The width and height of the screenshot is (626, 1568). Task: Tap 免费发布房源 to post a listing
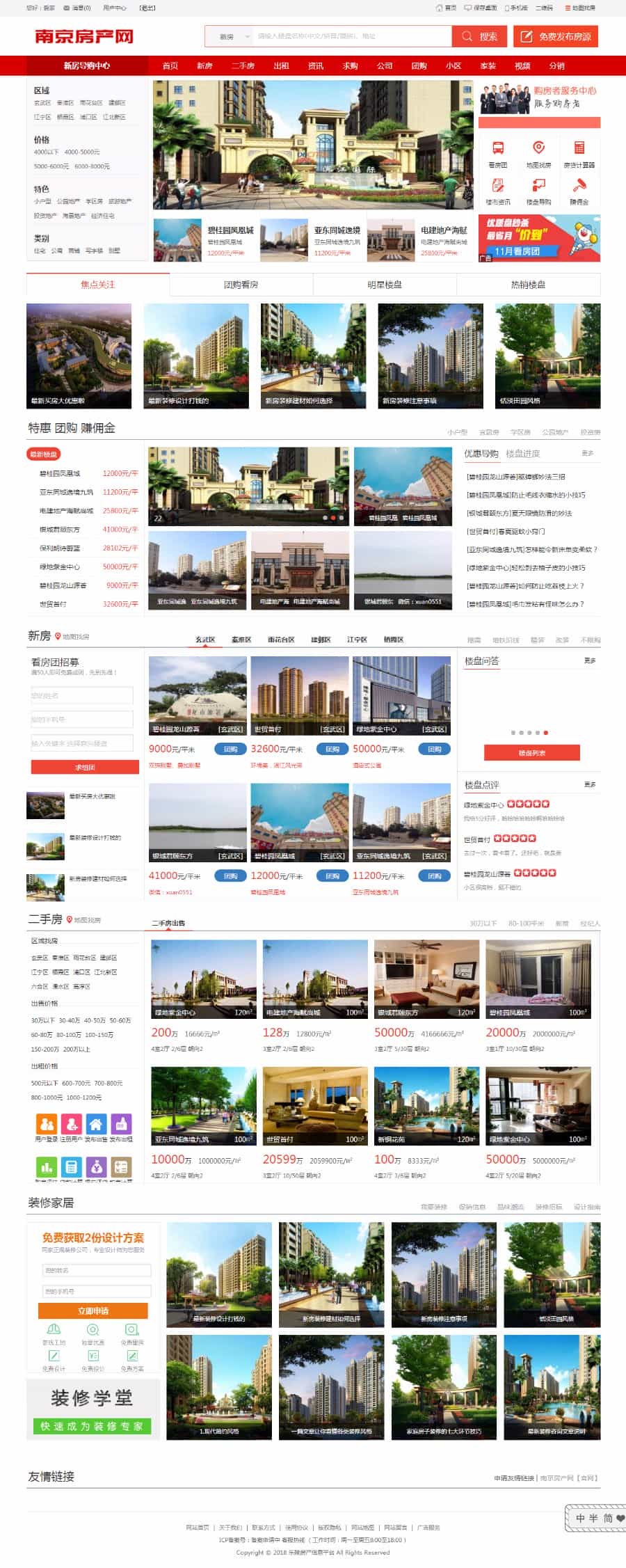556,36
